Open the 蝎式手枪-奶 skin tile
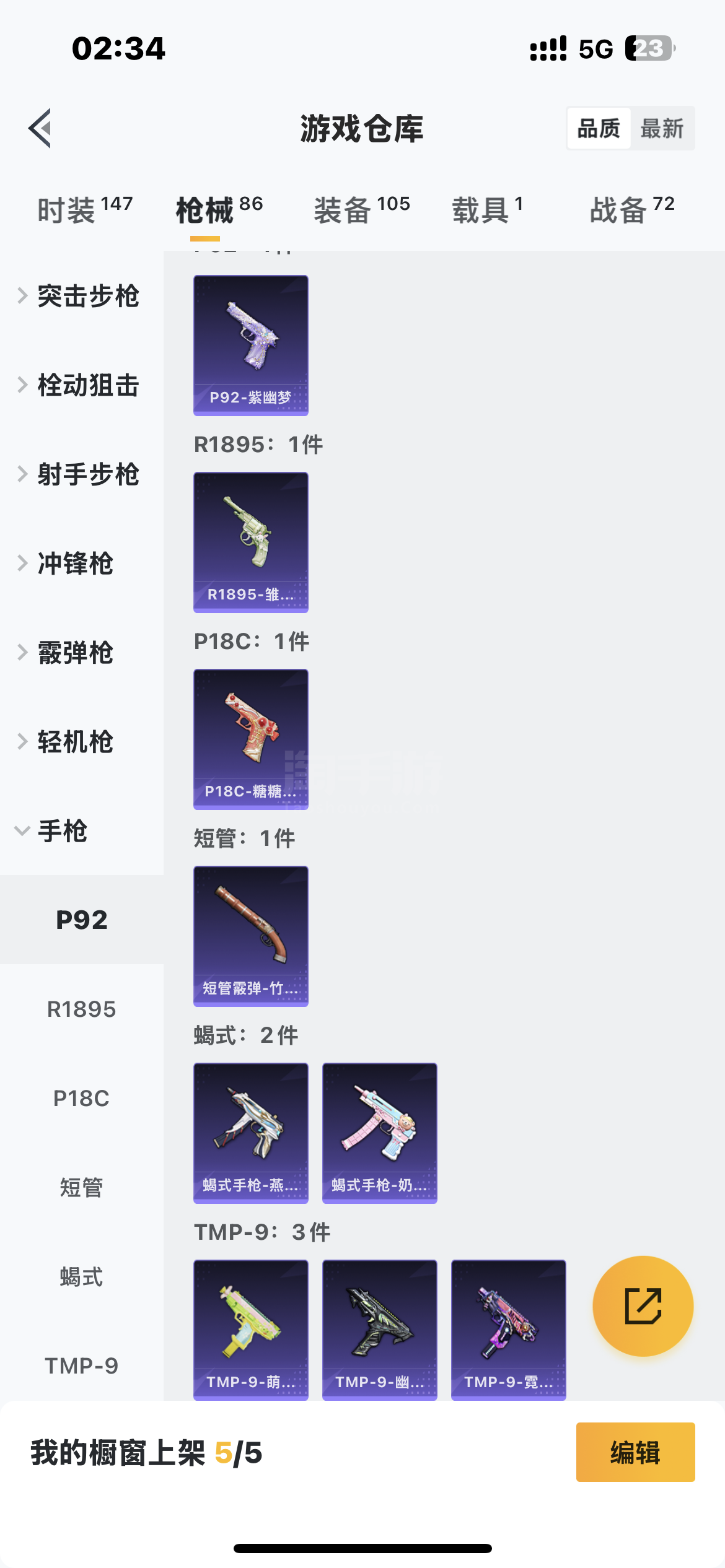Viewport: 725px width, 1568px height. 380,1133
